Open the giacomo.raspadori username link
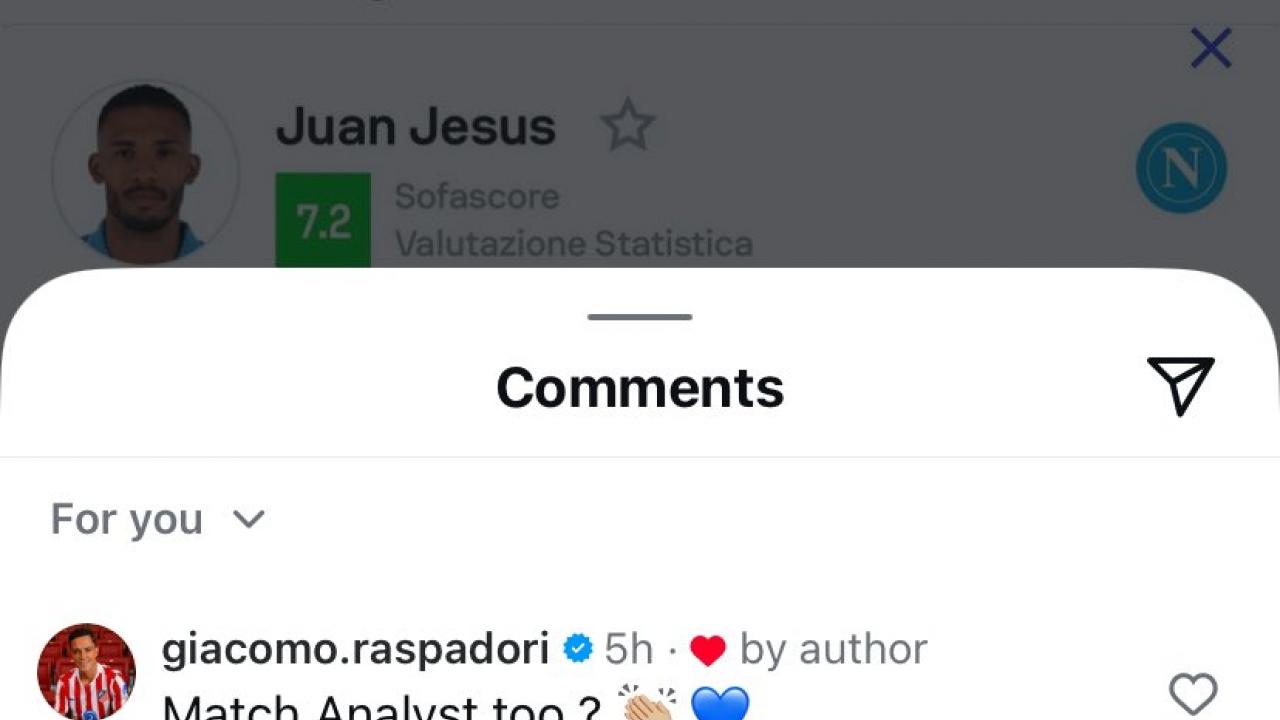The height and width of the screenshot is (720, 1280). click(355, 650)
